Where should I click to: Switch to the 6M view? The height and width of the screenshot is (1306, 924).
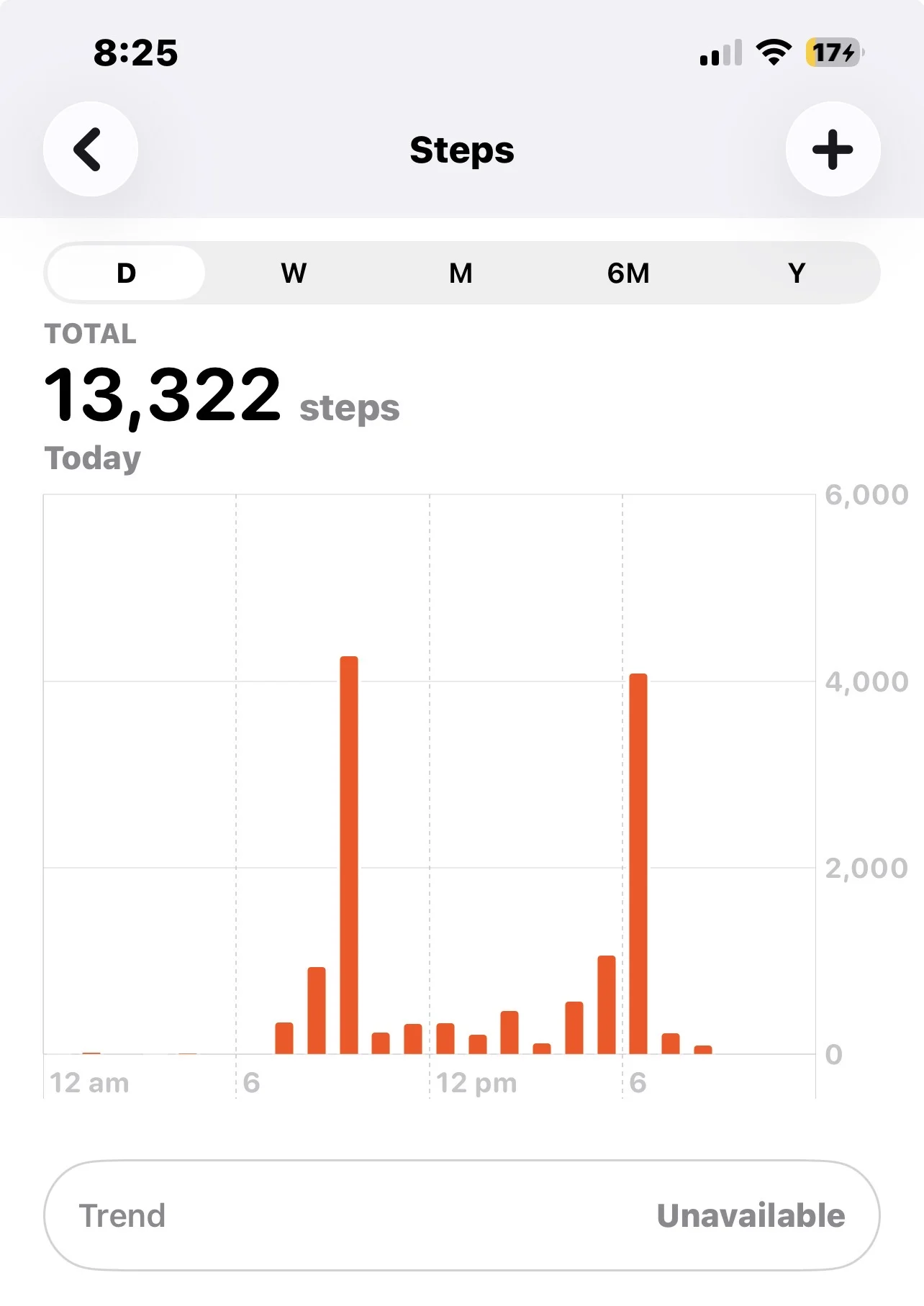628,273
